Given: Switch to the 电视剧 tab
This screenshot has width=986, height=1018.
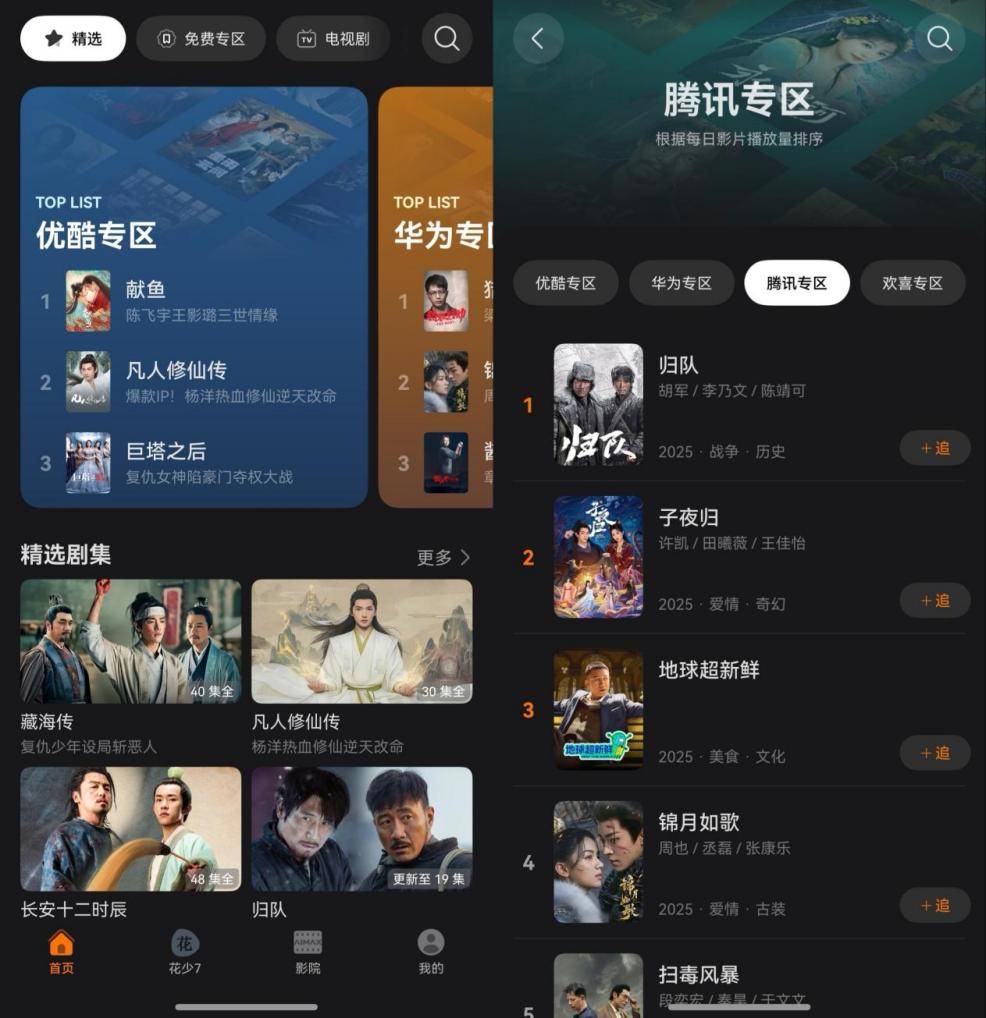Looking at the screenshot, I should [333, 39].
